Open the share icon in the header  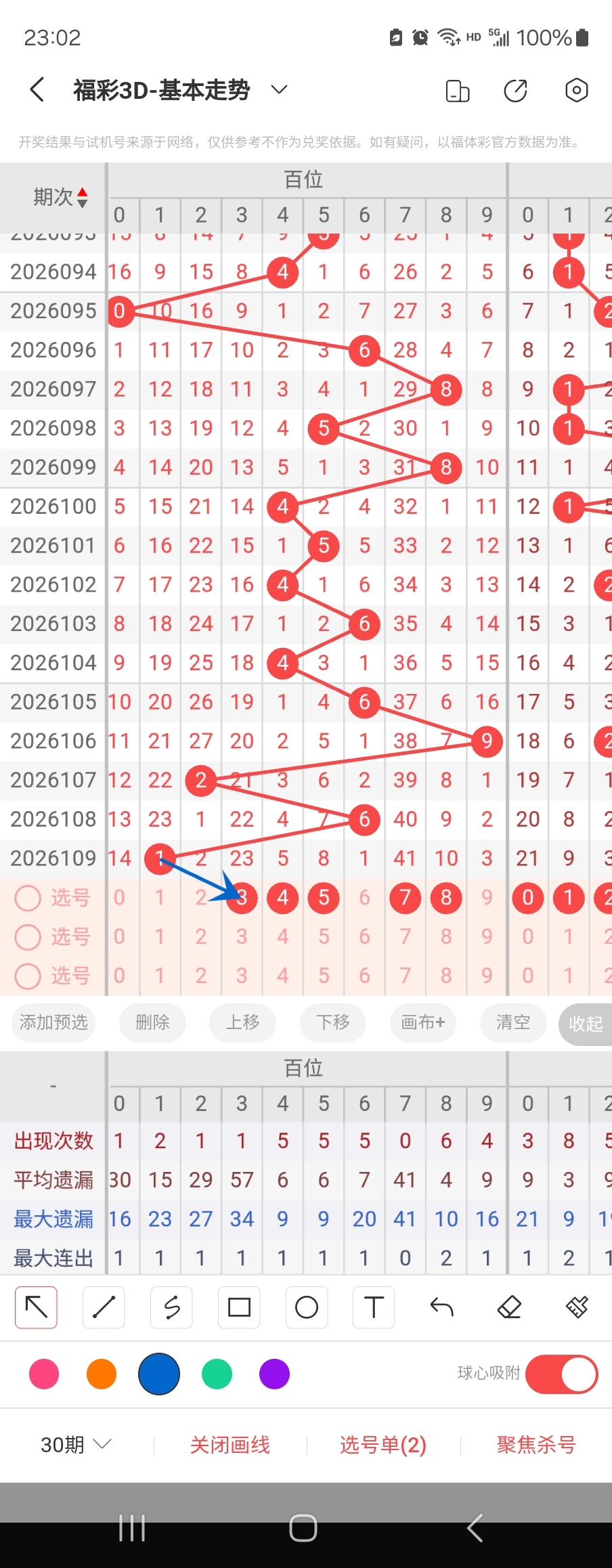[515, 90]
